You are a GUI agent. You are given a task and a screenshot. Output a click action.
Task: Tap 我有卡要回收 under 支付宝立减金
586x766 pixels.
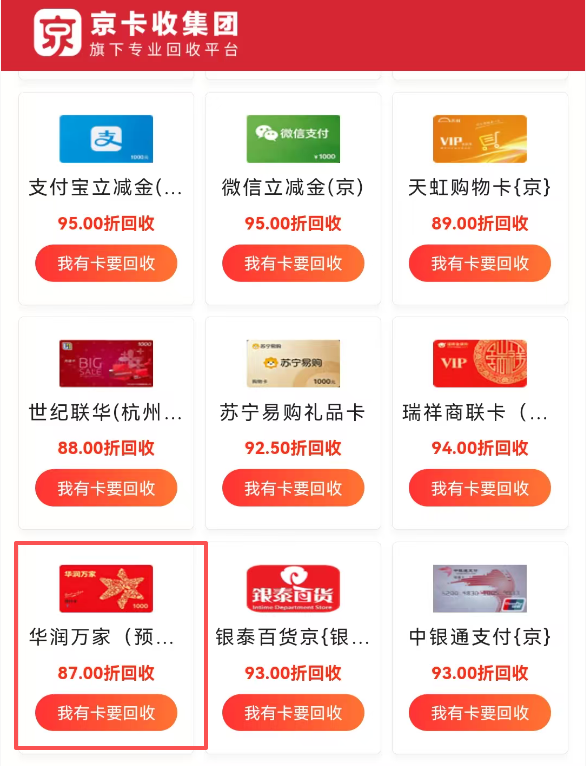[x=106, y=263]
